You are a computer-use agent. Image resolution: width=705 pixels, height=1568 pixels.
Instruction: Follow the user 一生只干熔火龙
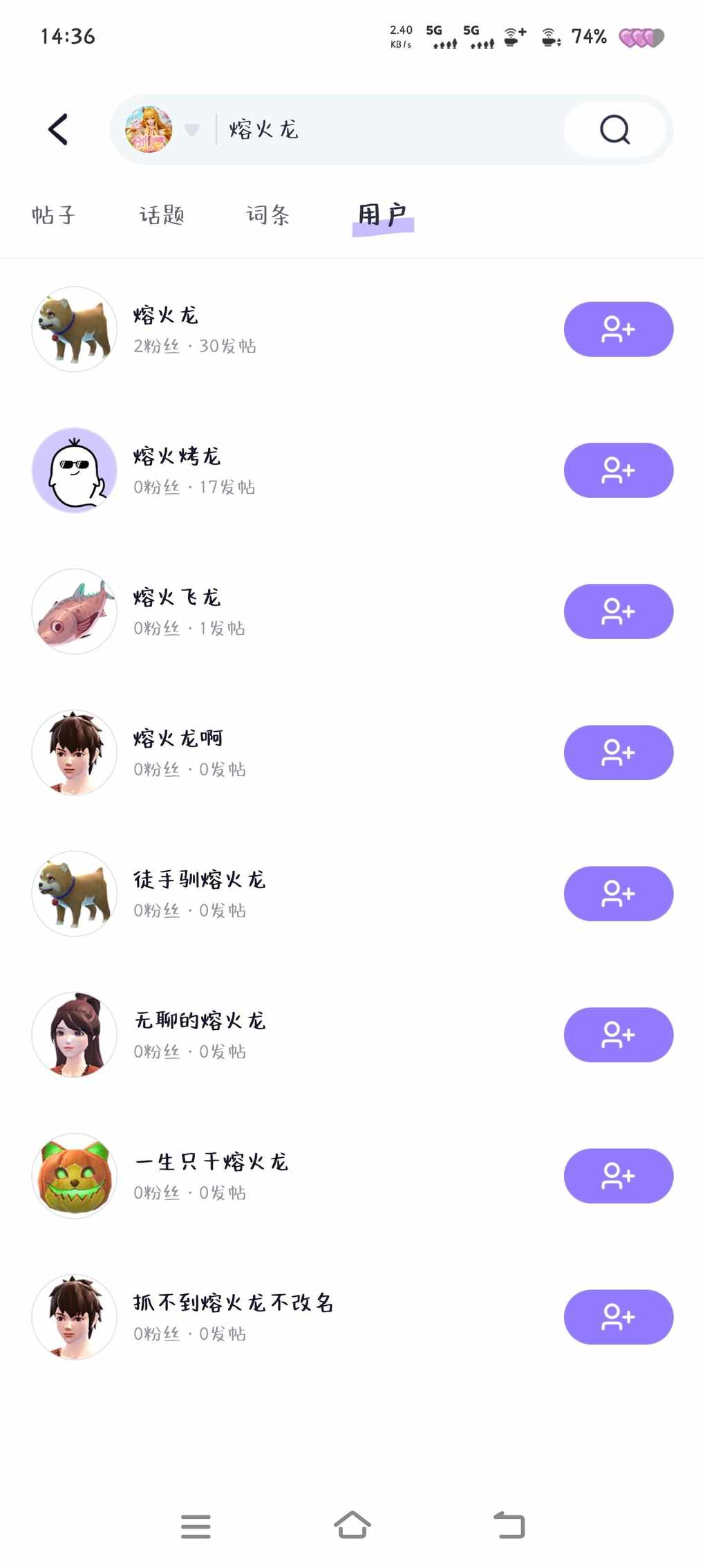[x=618, y=1176]
